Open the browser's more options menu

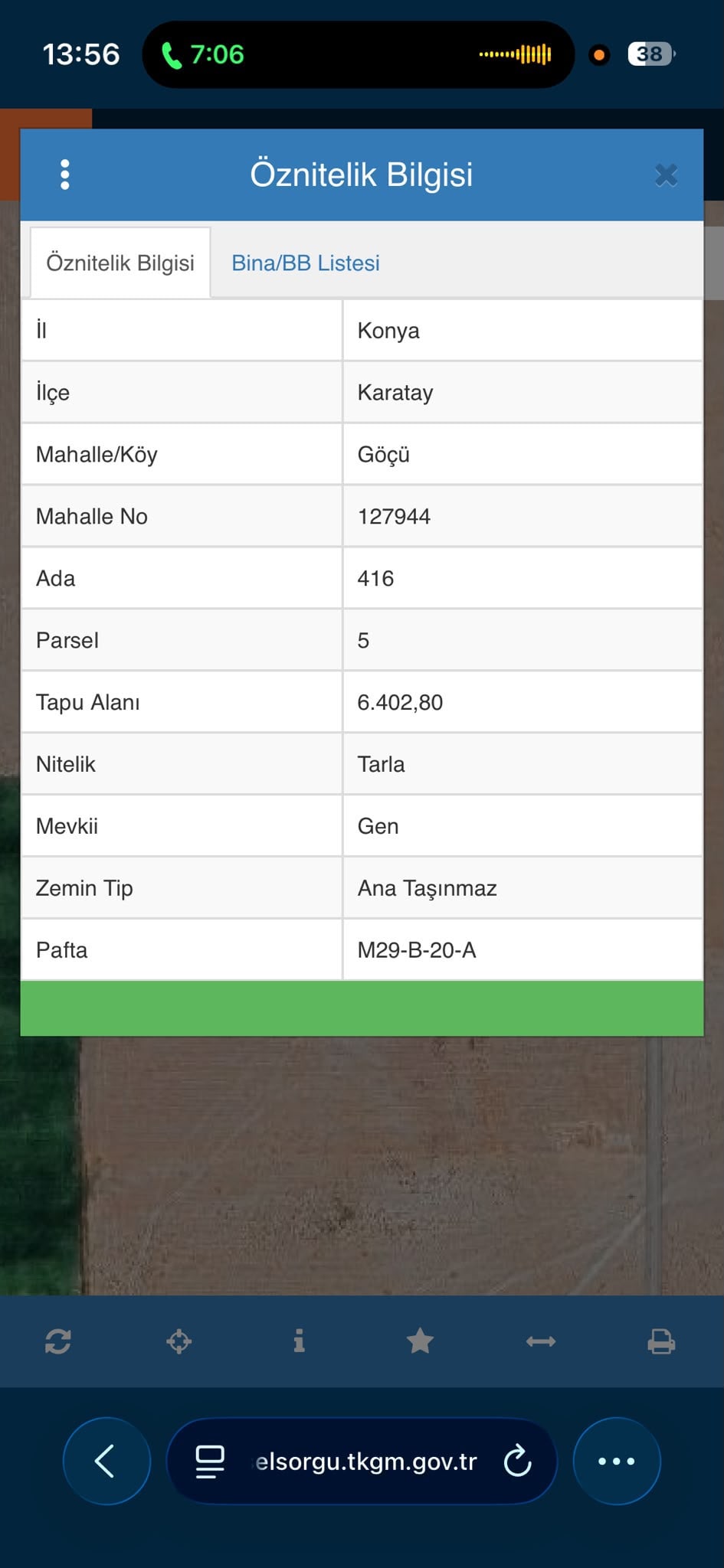pos(617,1461)
